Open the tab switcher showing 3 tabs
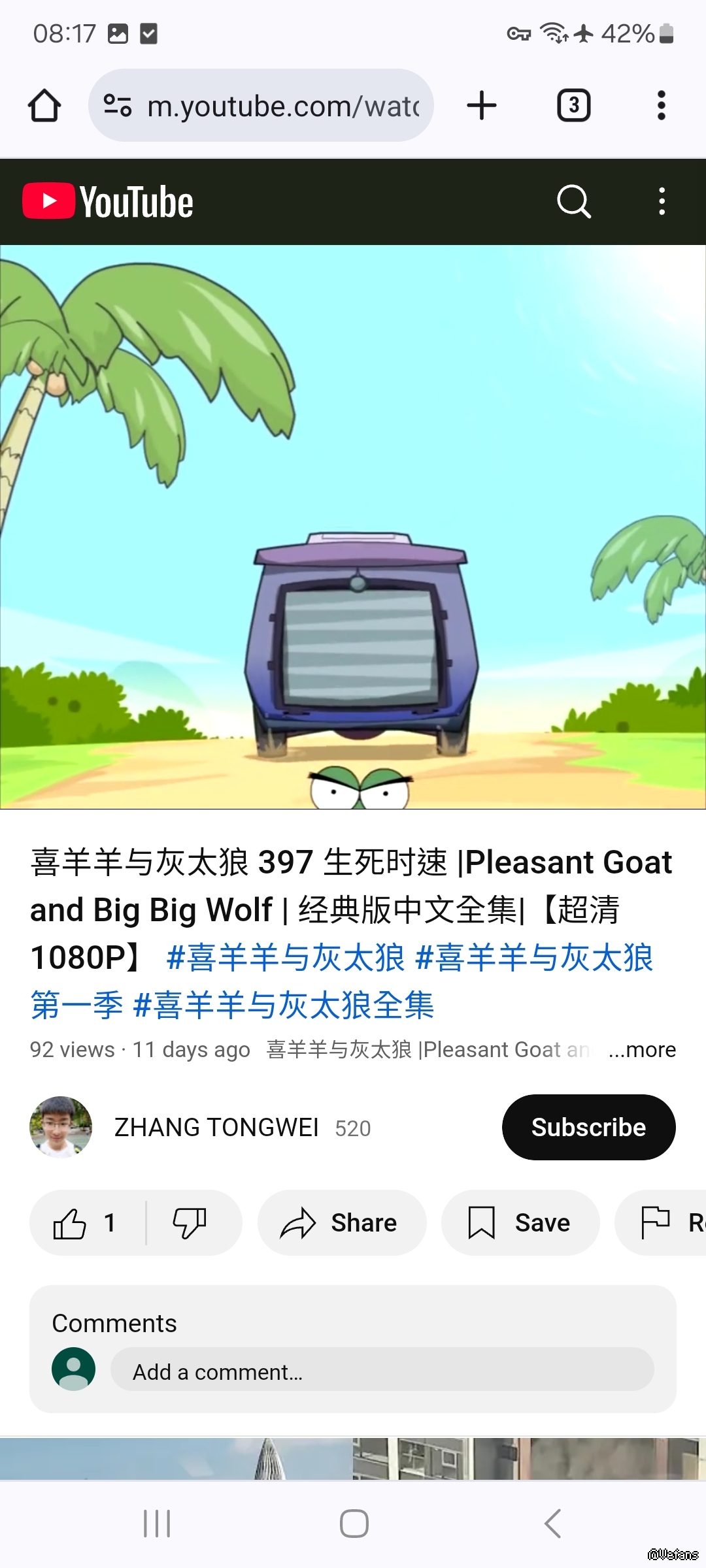This screenshot has height=1568, width=706. 573,106
